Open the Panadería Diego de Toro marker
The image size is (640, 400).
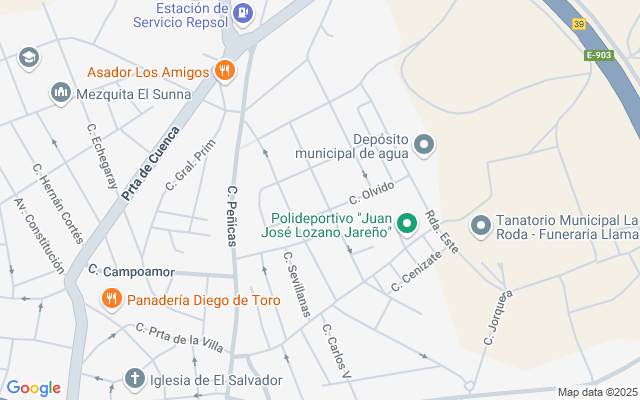coord(111,298)
